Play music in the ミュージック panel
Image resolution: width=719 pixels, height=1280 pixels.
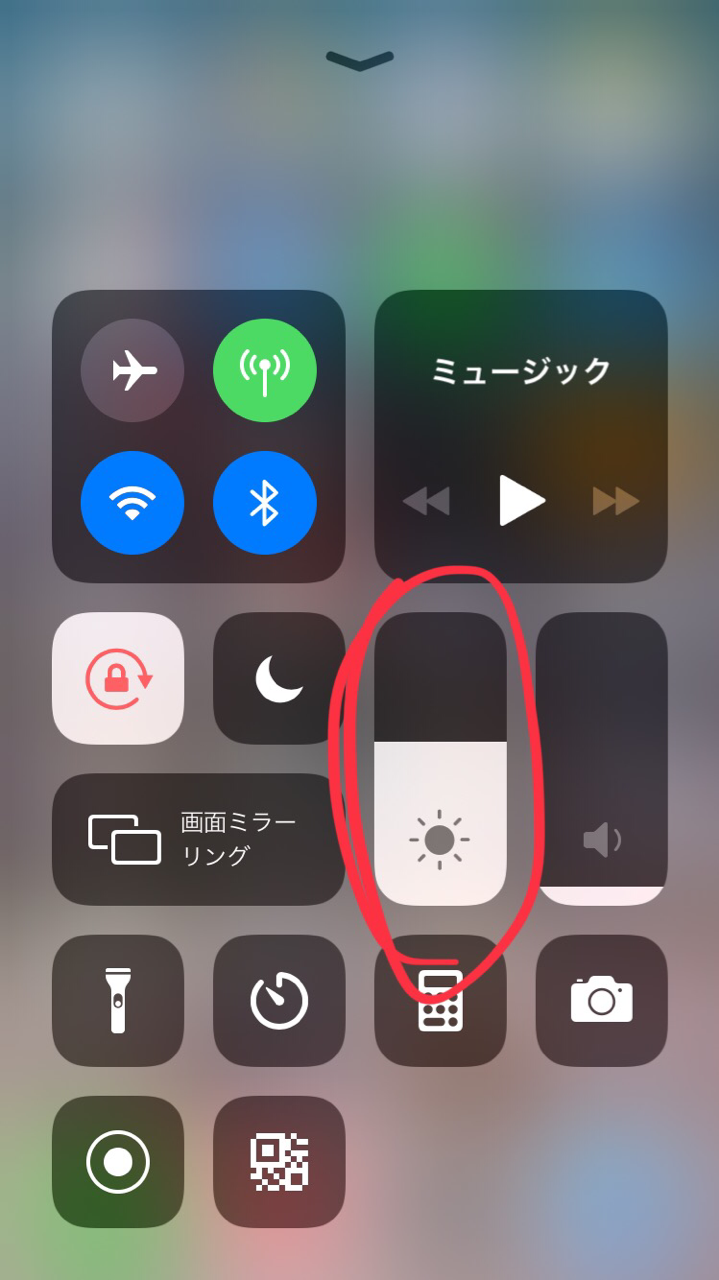pyautogui.click(x=521, y=500)
